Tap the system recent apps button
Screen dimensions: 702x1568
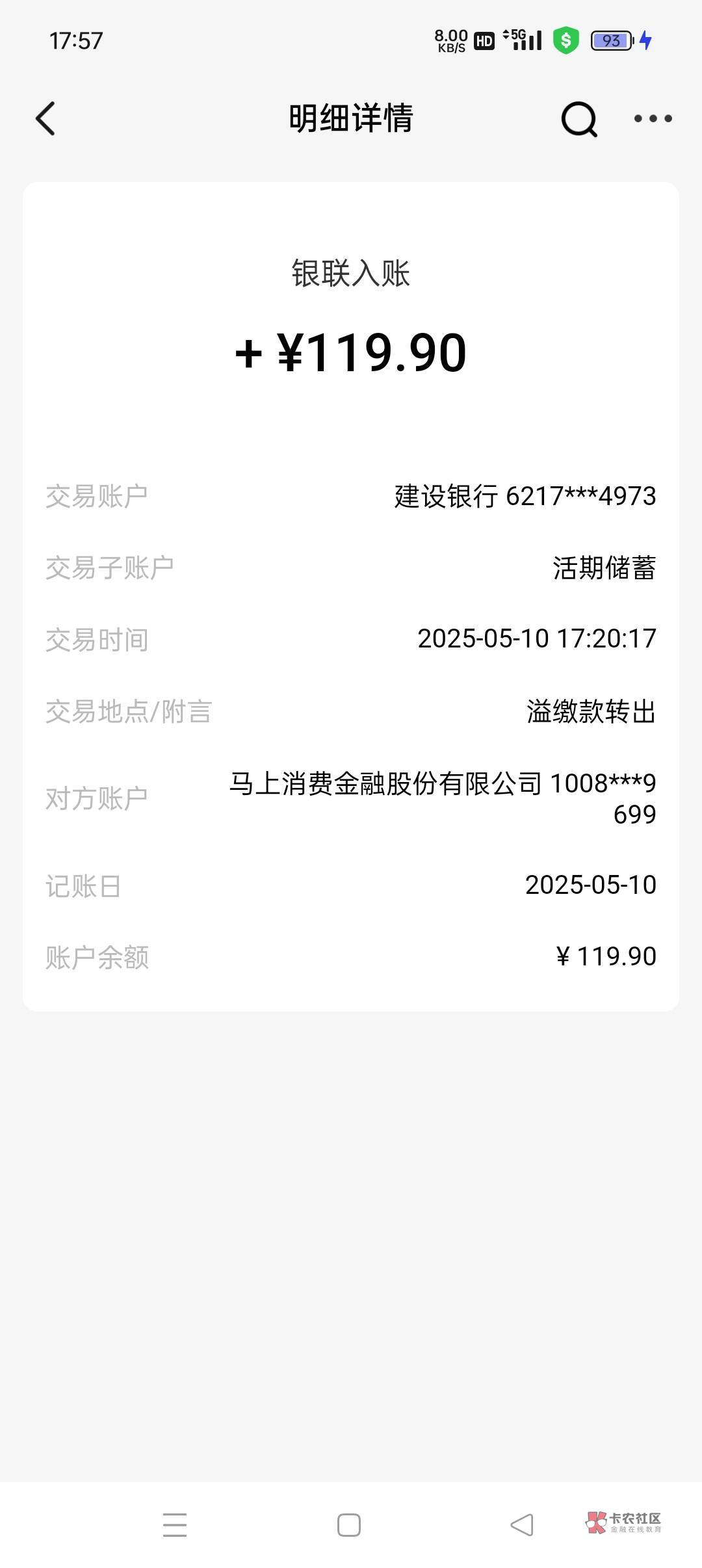tap(175, 1524)
